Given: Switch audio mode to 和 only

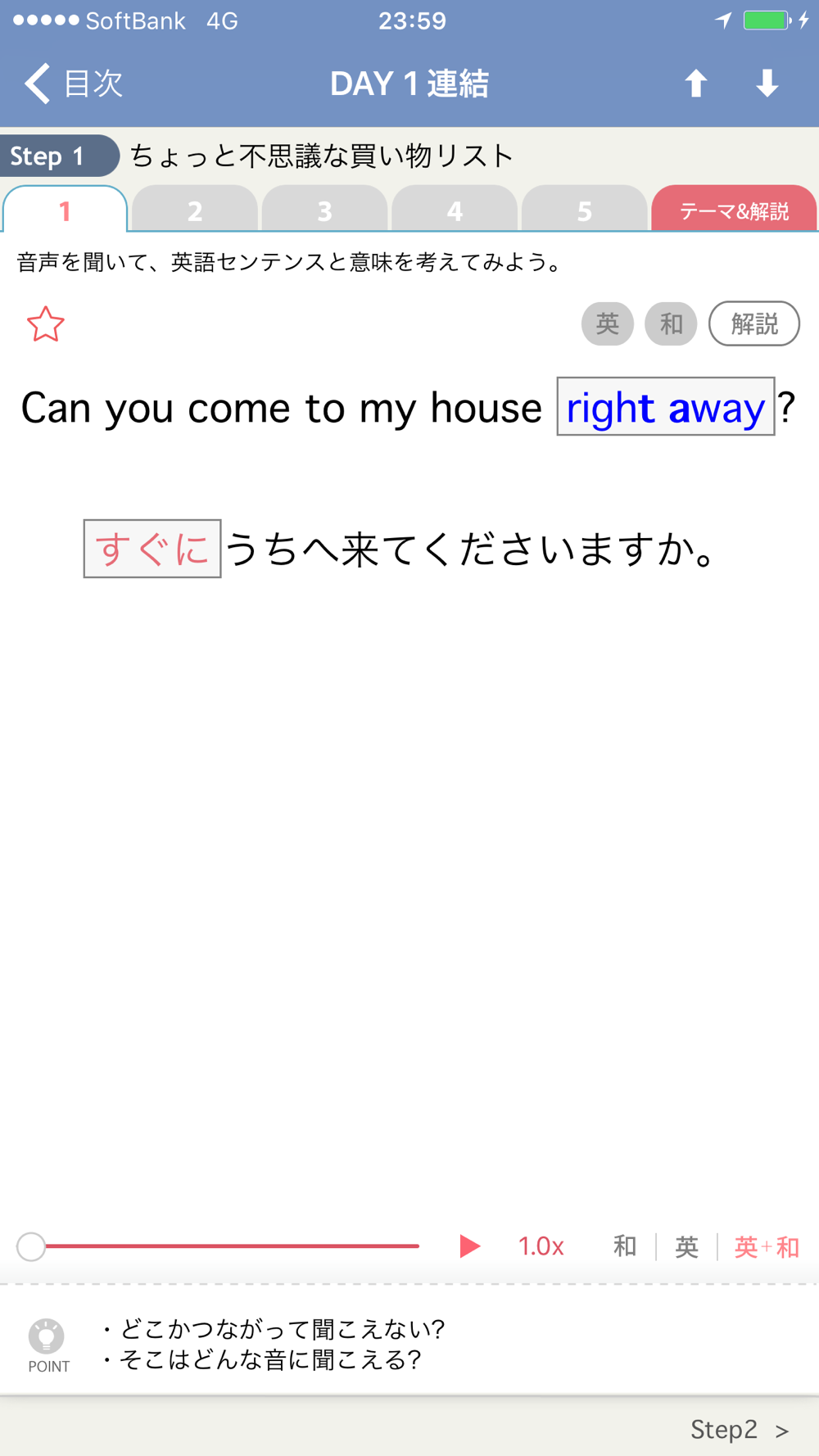Looking at the screenshot, I should pos(623,1246).
